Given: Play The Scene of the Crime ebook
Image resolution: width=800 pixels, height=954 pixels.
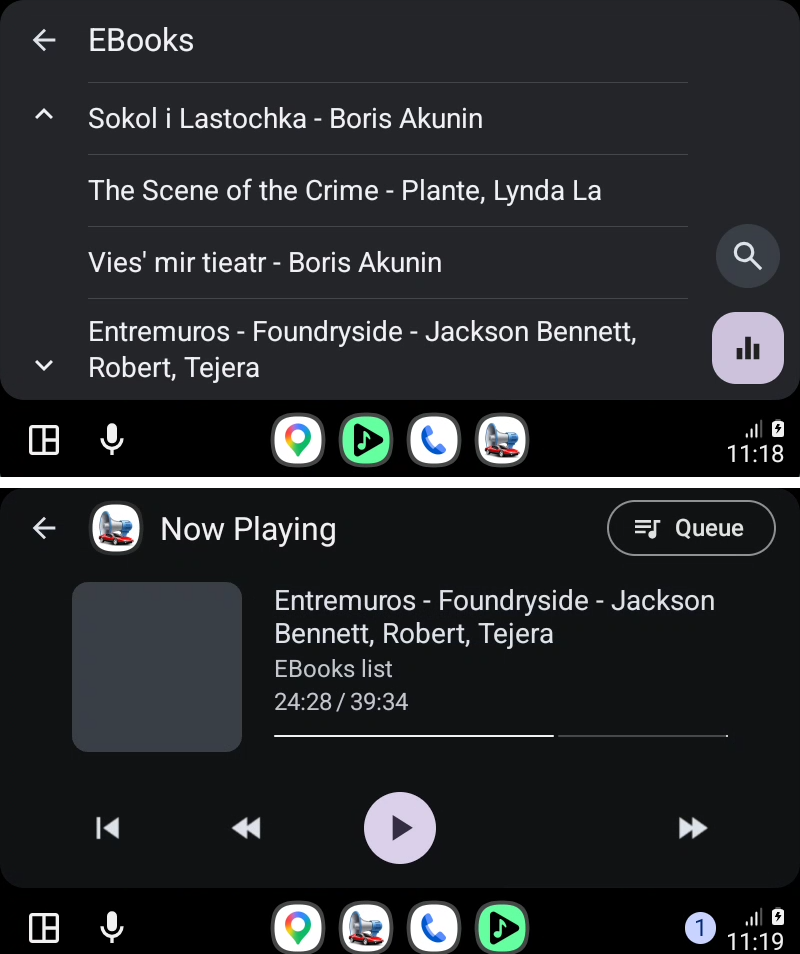Looking at the screenshot, I should point(344,190).
